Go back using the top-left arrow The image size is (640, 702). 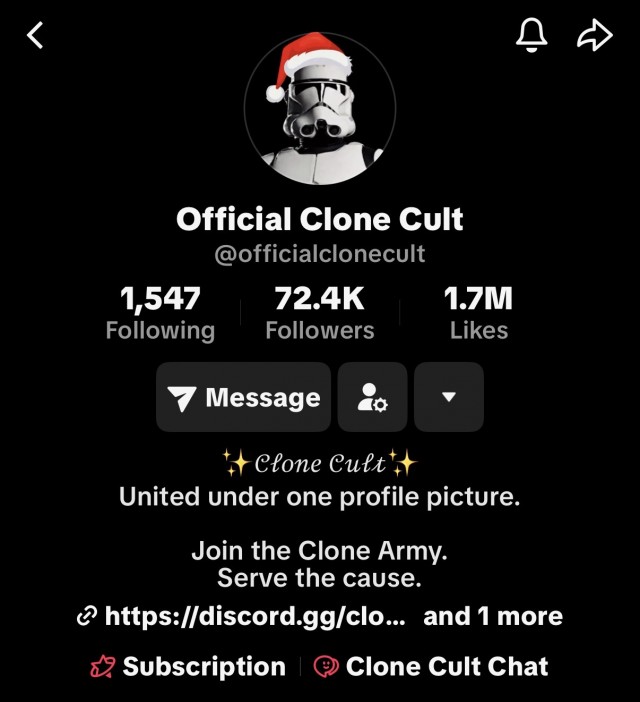pyautogui.click(x=36, y=37)
